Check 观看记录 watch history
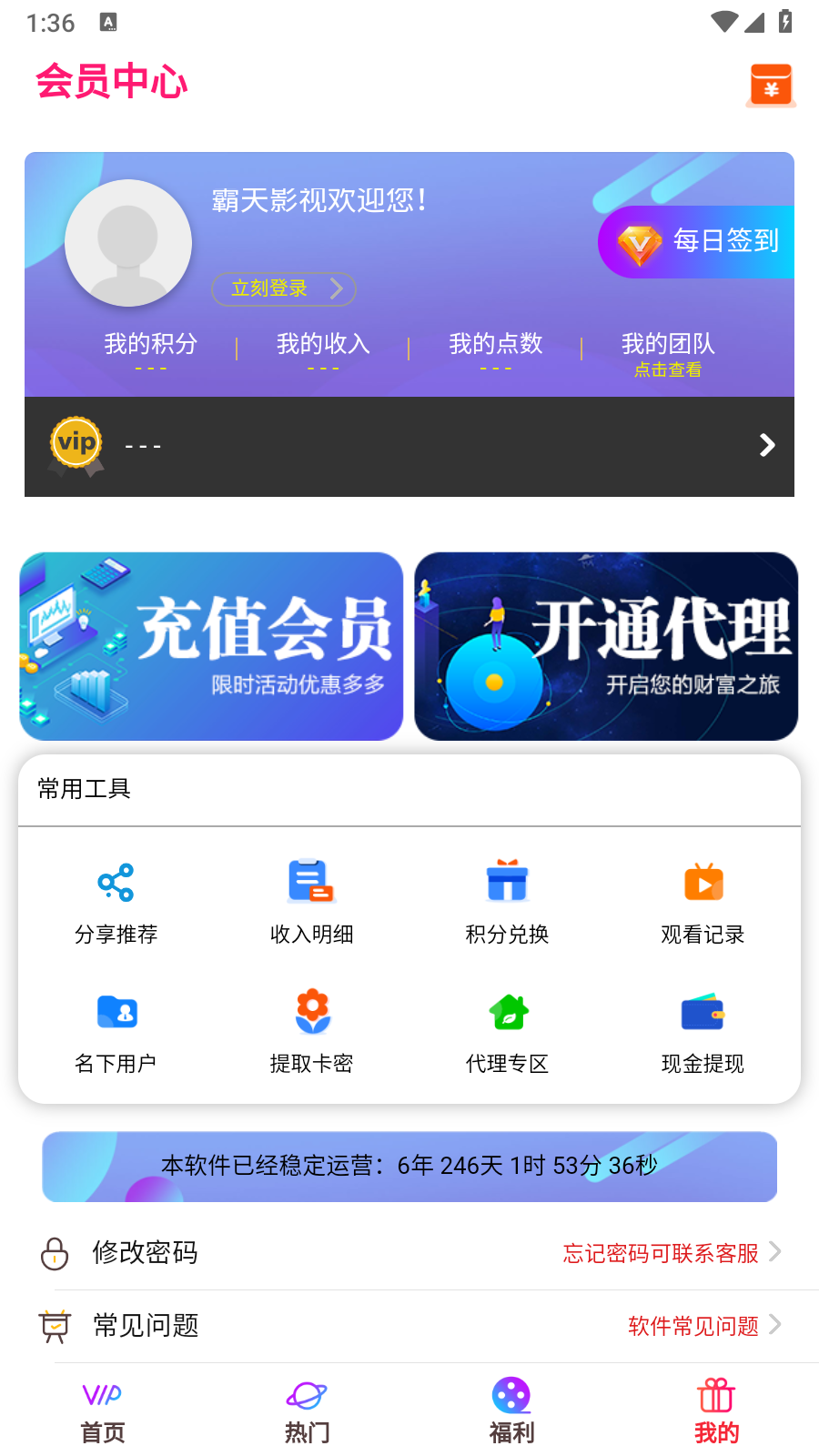The height and width of the screenshot is (1456, 819). 703,903
